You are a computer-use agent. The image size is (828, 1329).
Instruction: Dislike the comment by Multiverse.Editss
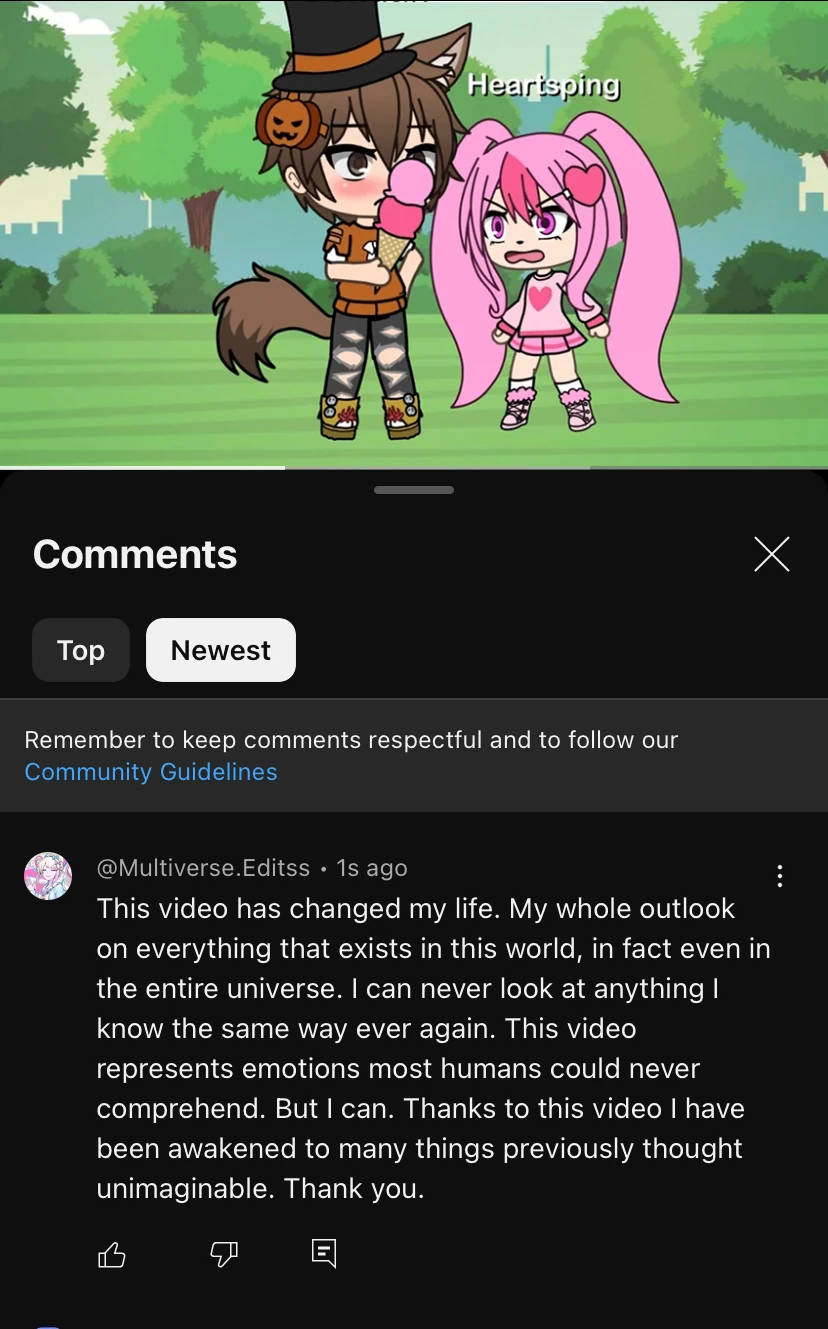pos(224,1254)
